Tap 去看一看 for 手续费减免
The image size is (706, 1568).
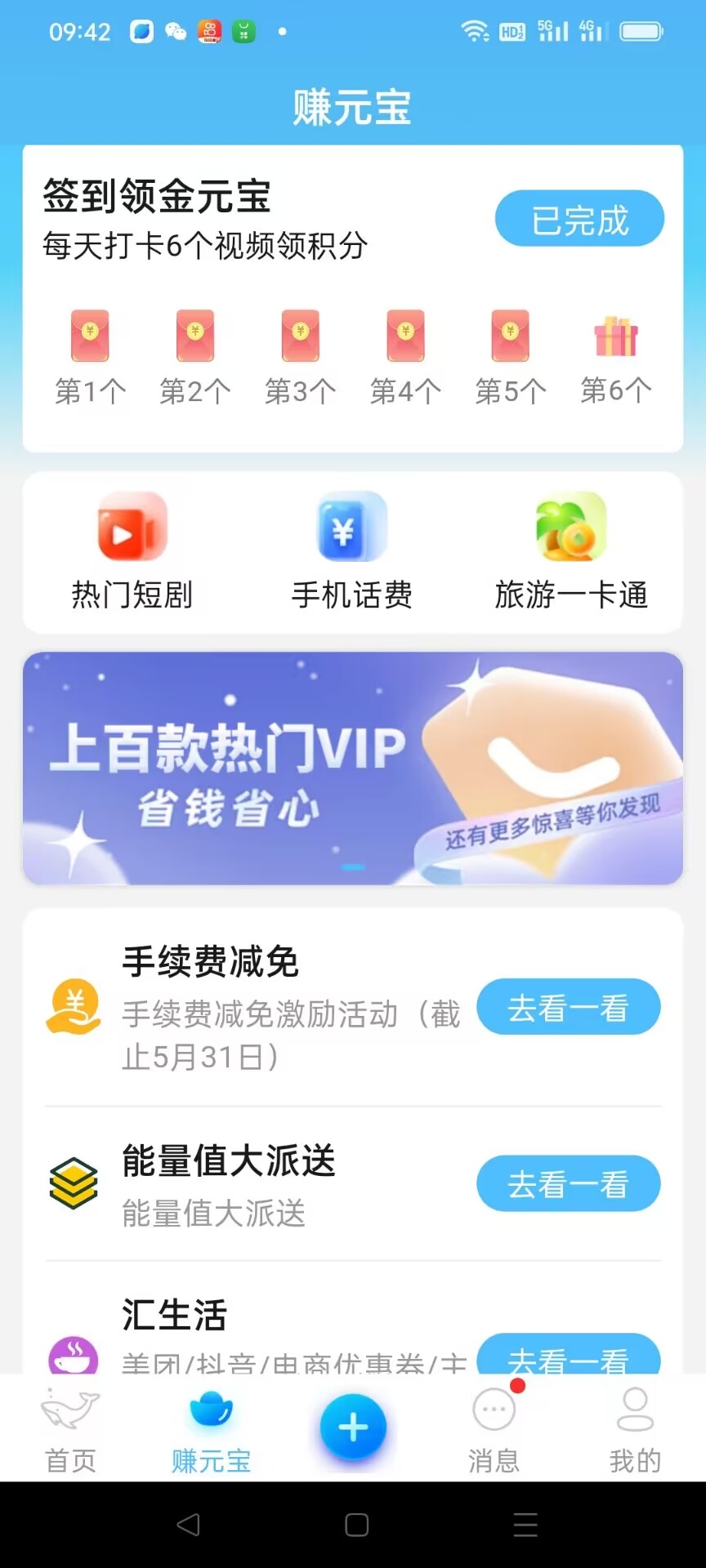[x=568, y=1007]
